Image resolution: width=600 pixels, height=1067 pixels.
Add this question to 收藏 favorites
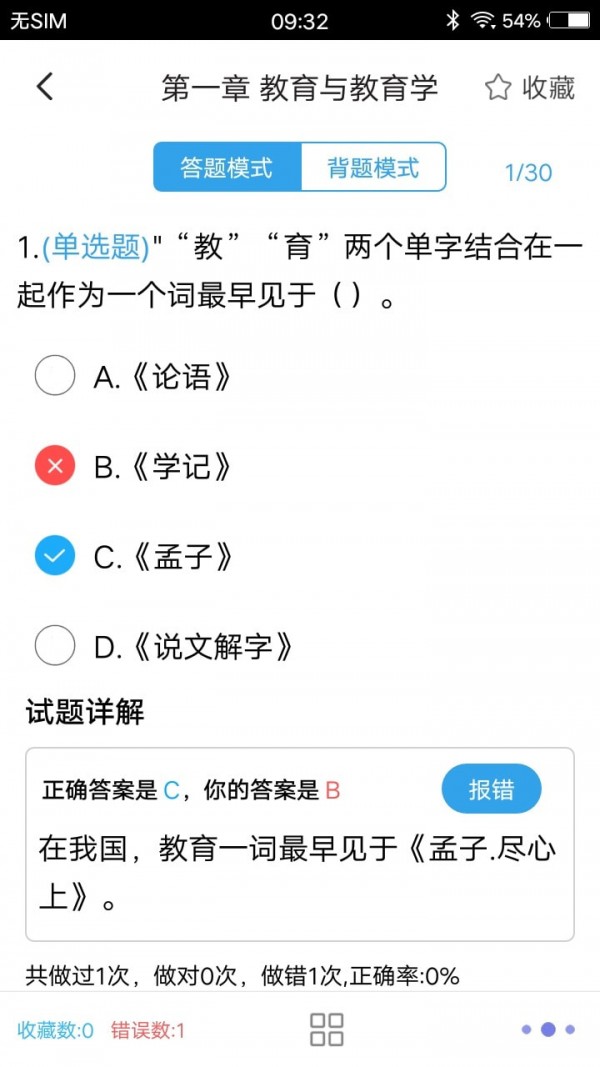(x=530, y=88)
